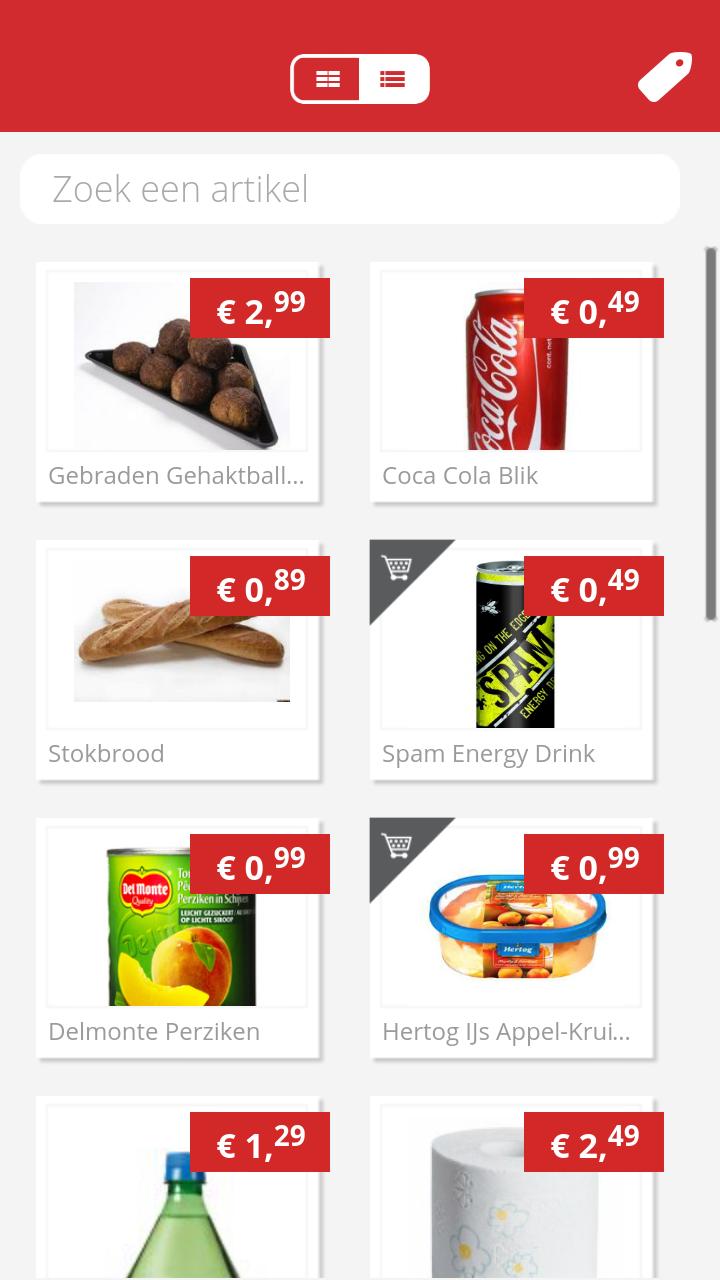Select the red price tag on Coca Cola Blik

coord(594,308)
